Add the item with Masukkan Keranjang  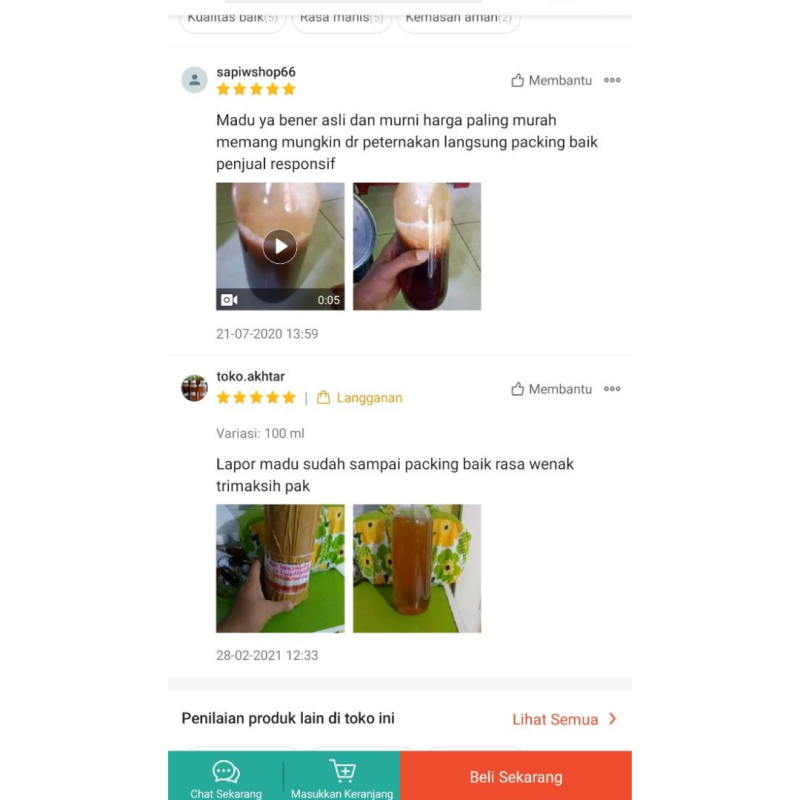(x=342, y=779)
